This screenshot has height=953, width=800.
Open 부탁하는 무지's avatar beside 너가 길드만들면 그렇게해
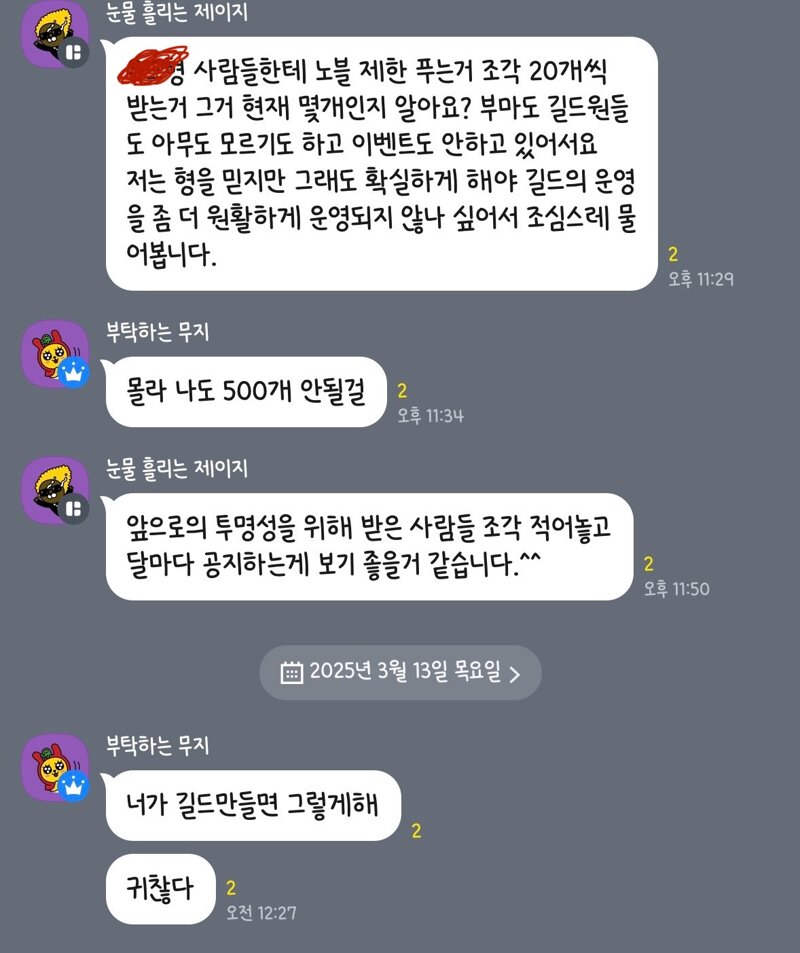(x=55, y=767)
